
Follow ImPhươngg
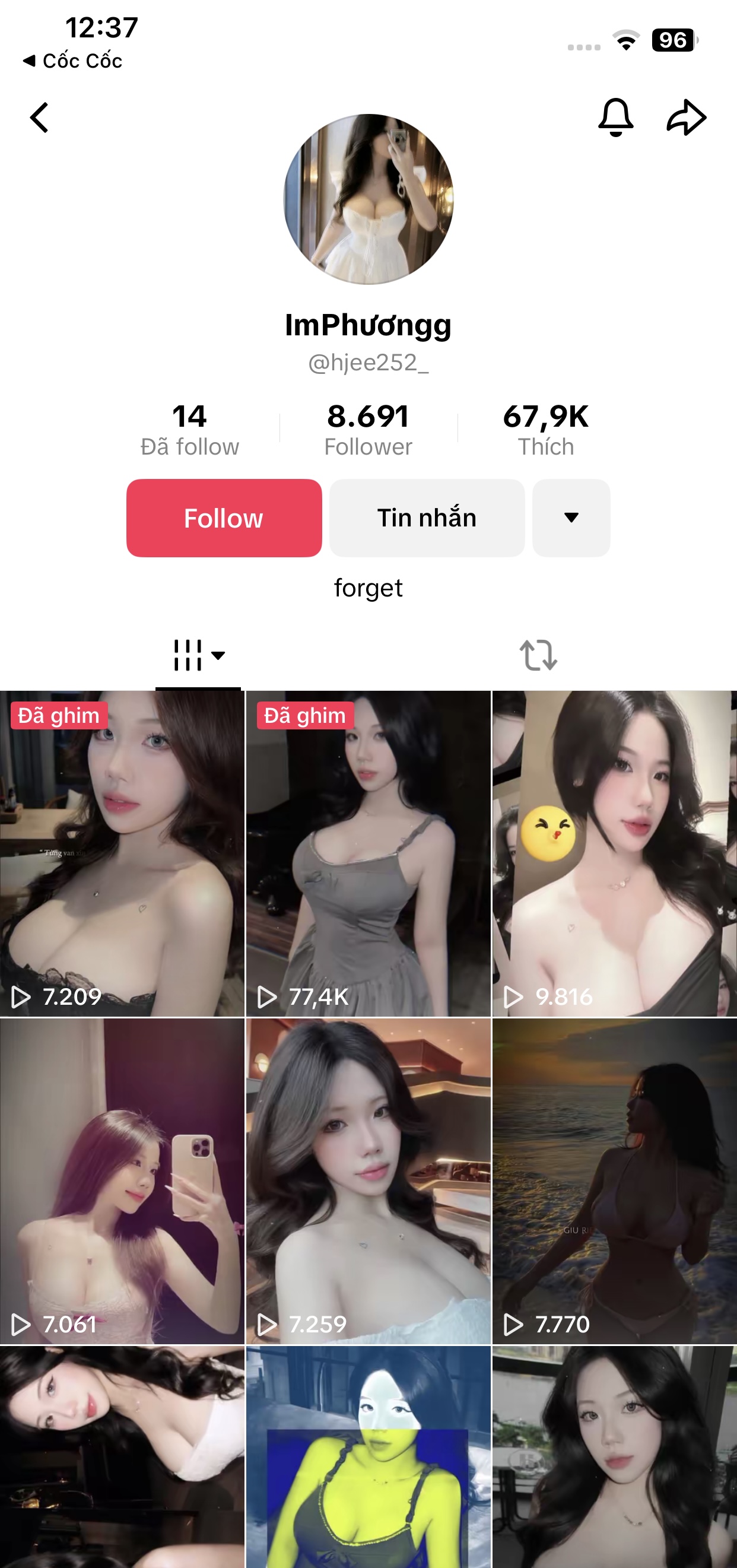tap(224, 518)
